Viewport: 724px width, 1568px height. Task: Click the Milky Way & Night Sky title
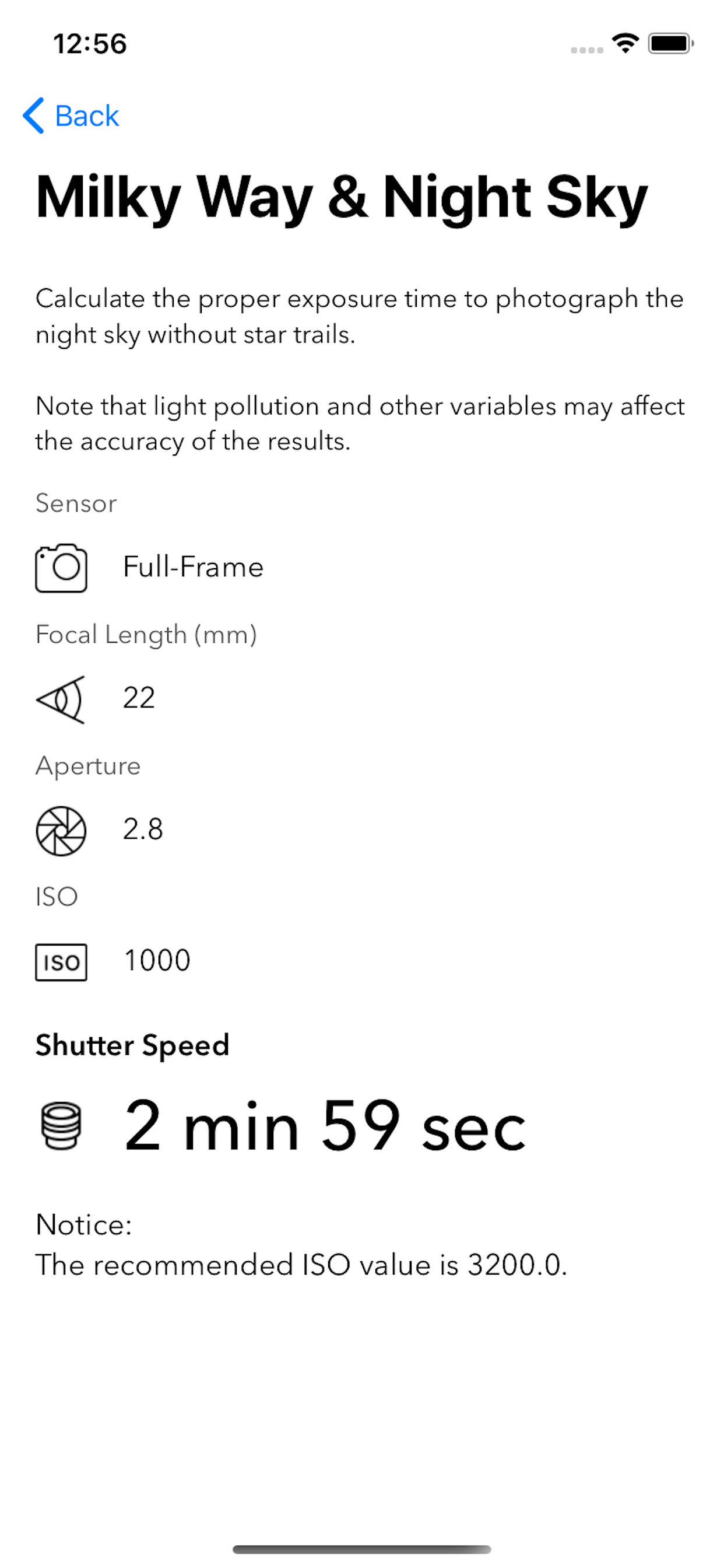(x=340, y=196)
